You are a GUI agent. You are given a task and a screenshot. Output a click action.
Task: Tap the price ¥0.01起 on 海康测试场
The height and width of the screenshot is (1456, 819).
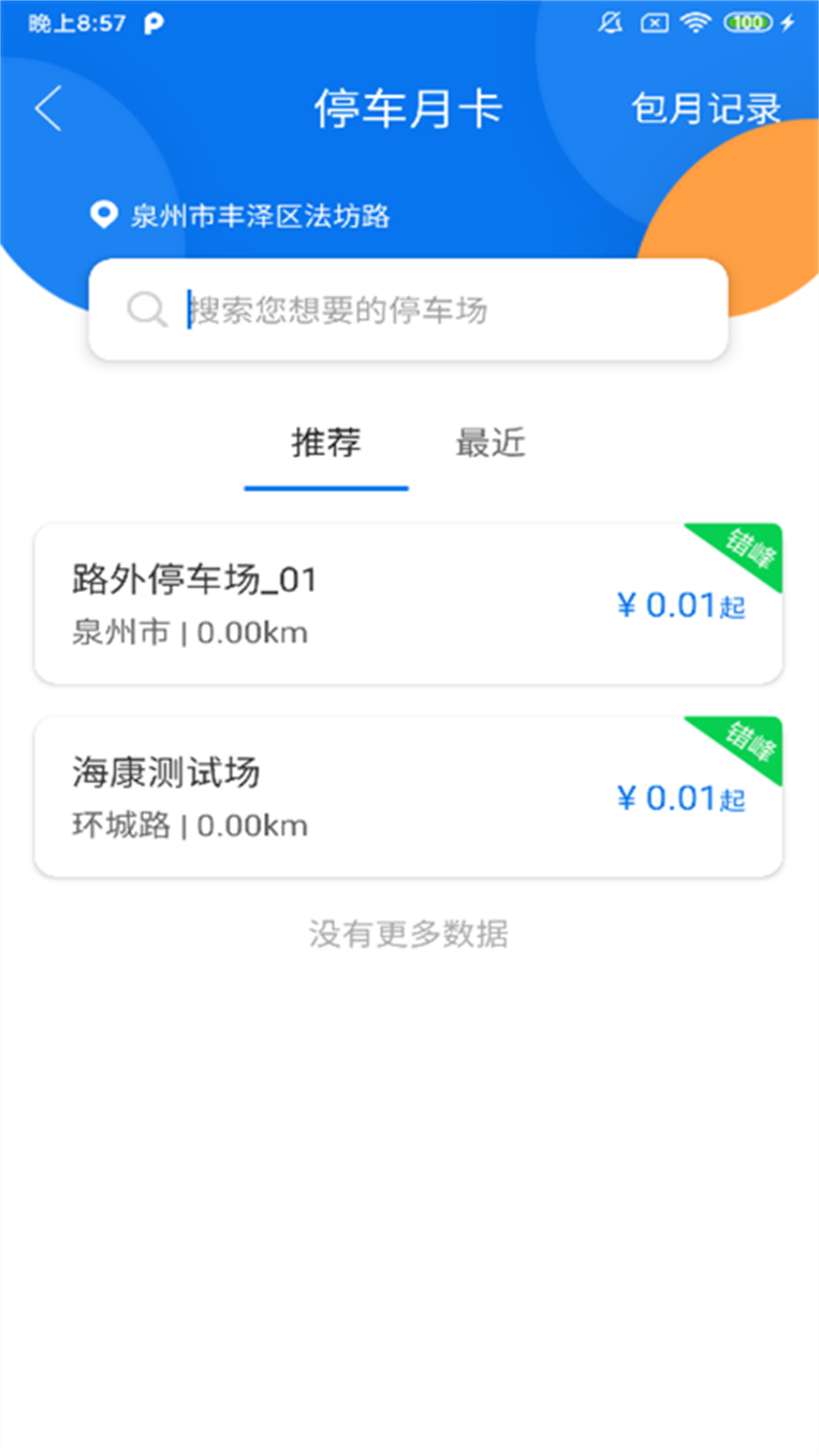(x=680, y=798)
